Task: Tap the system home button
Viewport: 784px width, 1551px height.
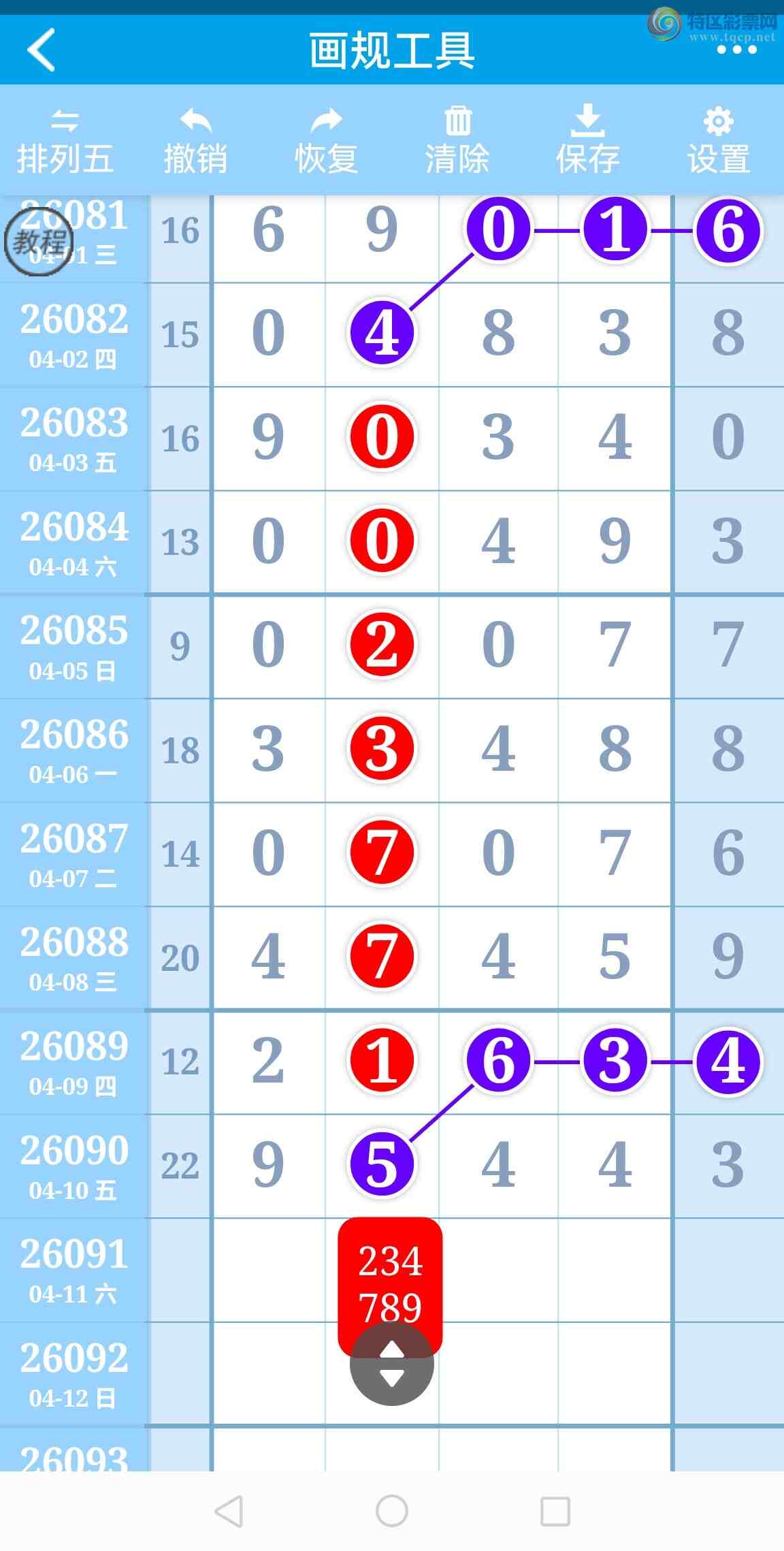Action: (392, 1511)
